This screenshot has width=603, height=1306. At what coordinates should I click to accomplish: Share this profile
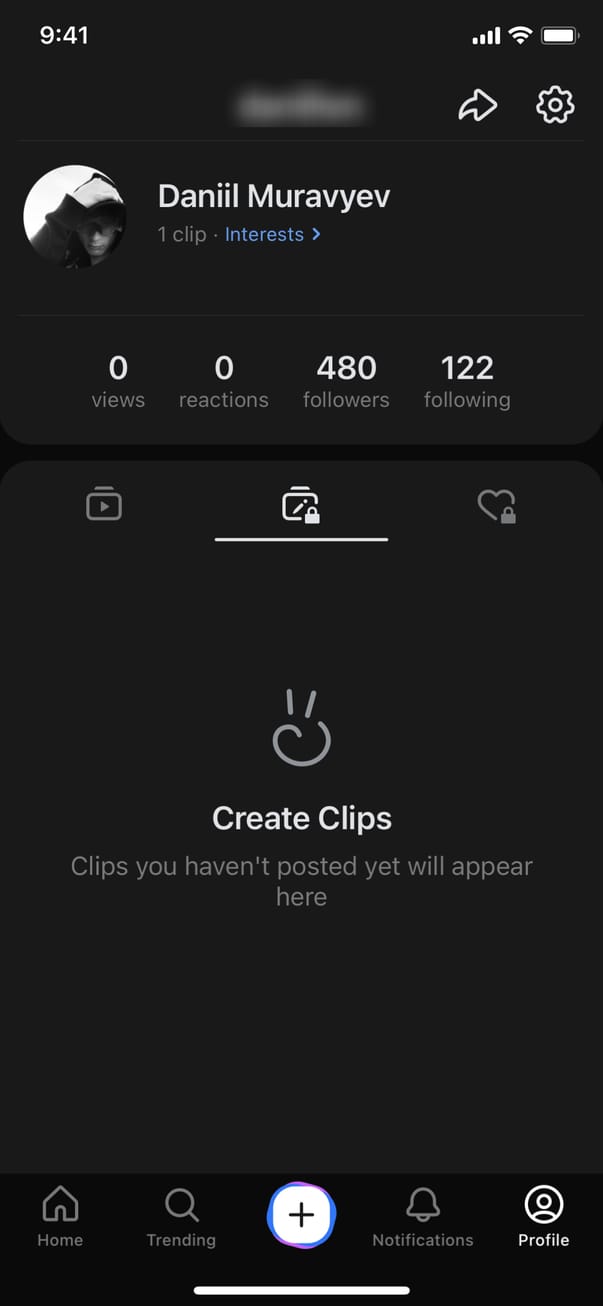(477, 106)
